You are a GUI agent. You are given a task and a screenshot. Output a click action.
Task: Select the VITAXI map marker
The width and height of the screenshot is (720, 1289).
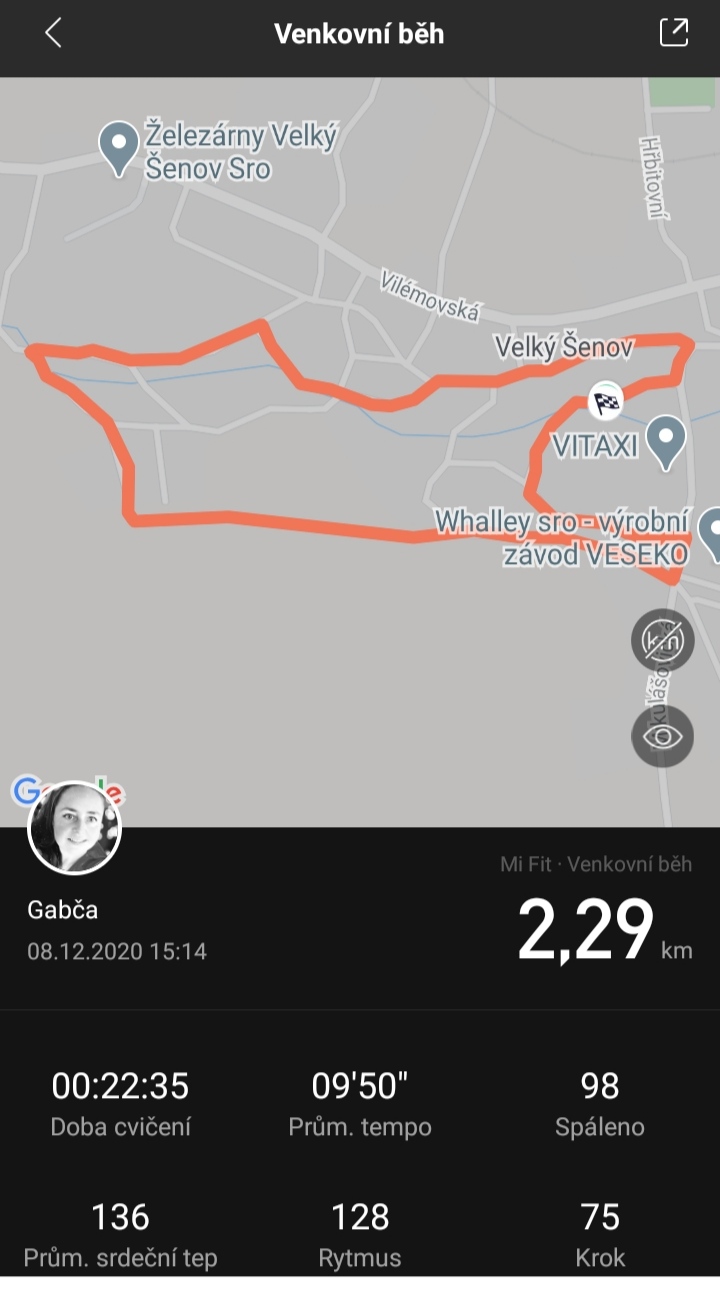(665, 443)
